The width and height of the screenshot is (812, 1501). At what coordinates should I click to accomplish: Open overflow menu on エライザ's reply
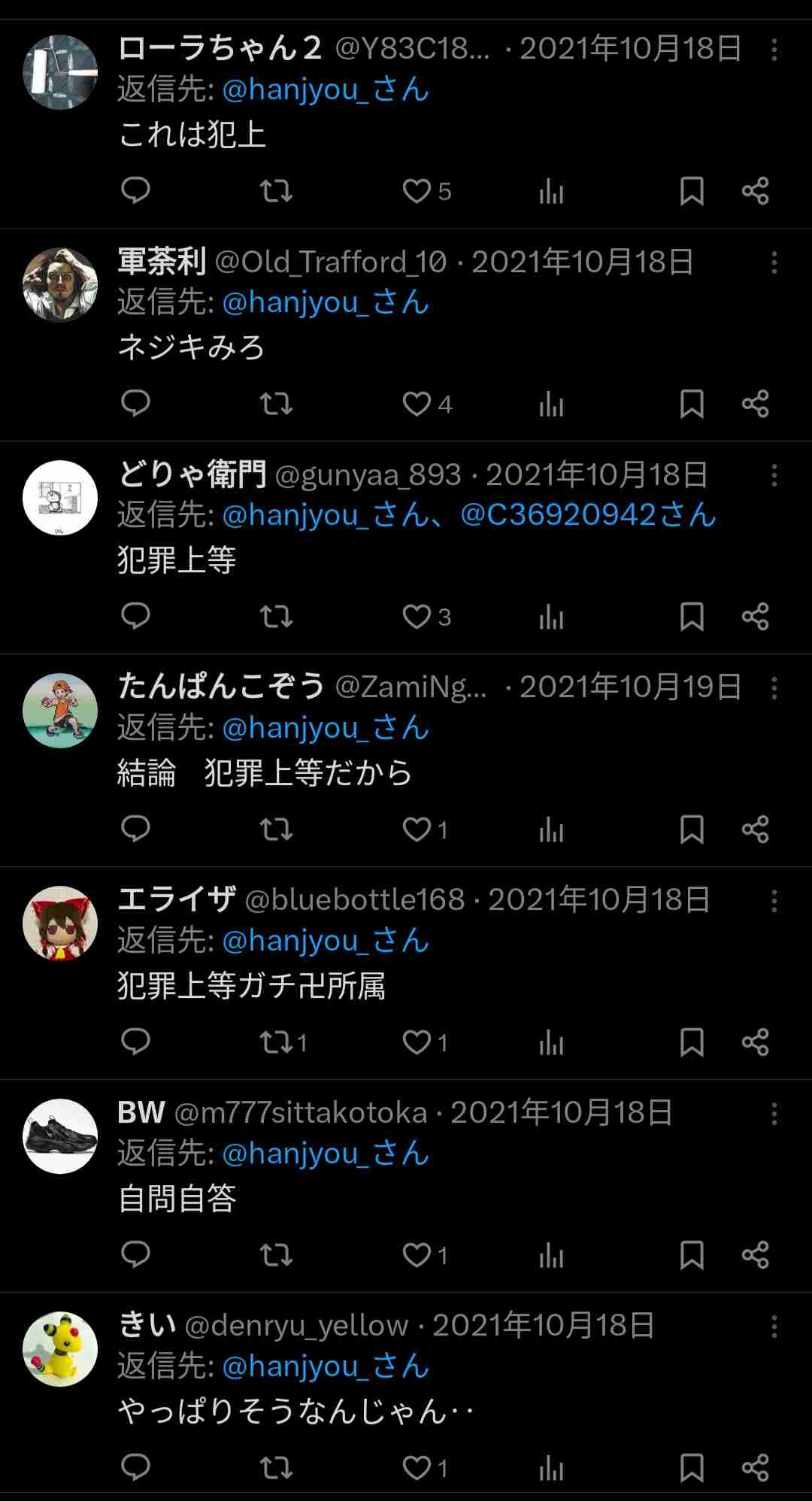(774, 901)
